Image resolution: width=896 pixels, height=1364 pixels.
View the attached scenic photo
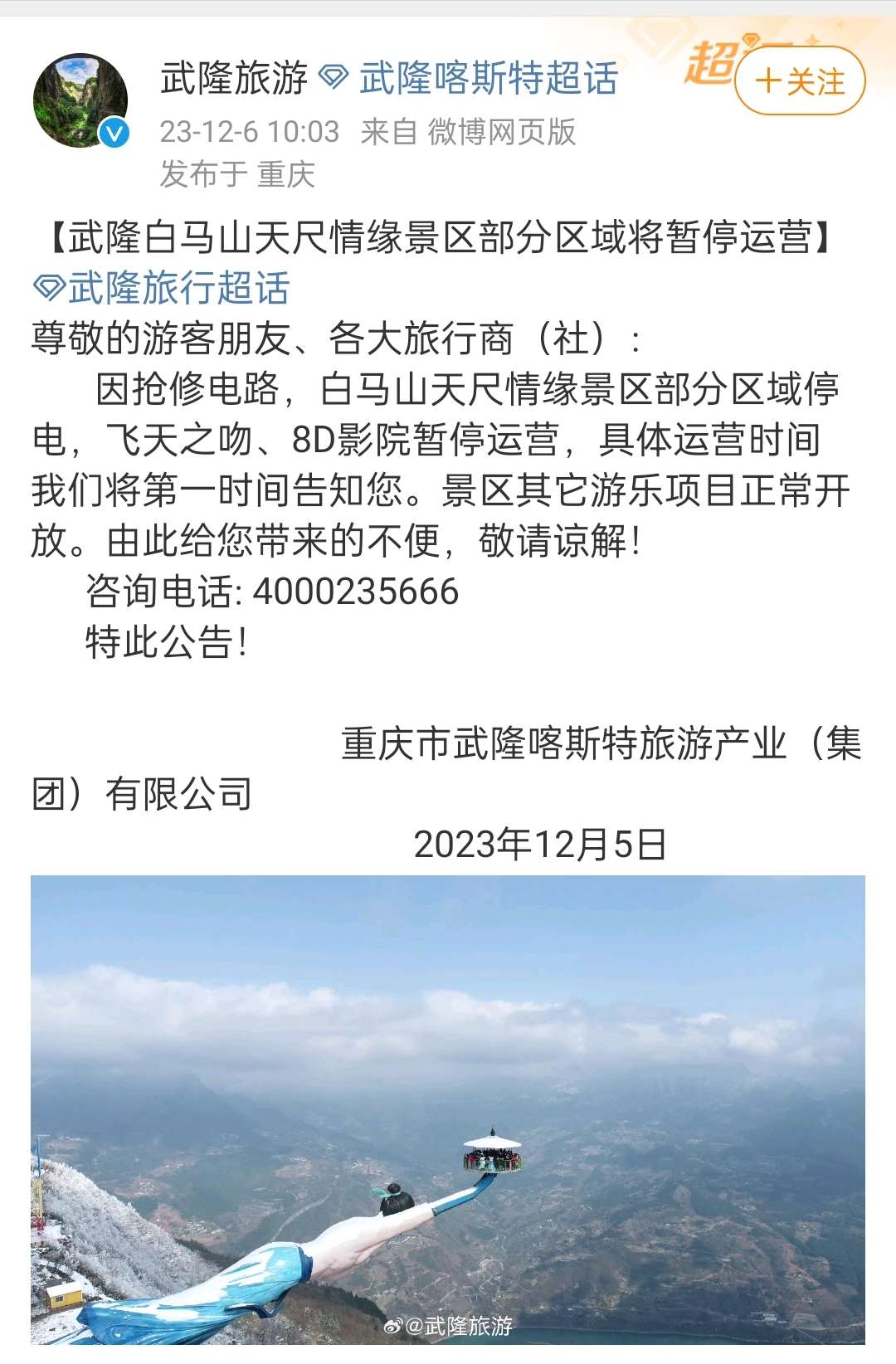(448, 1108)
